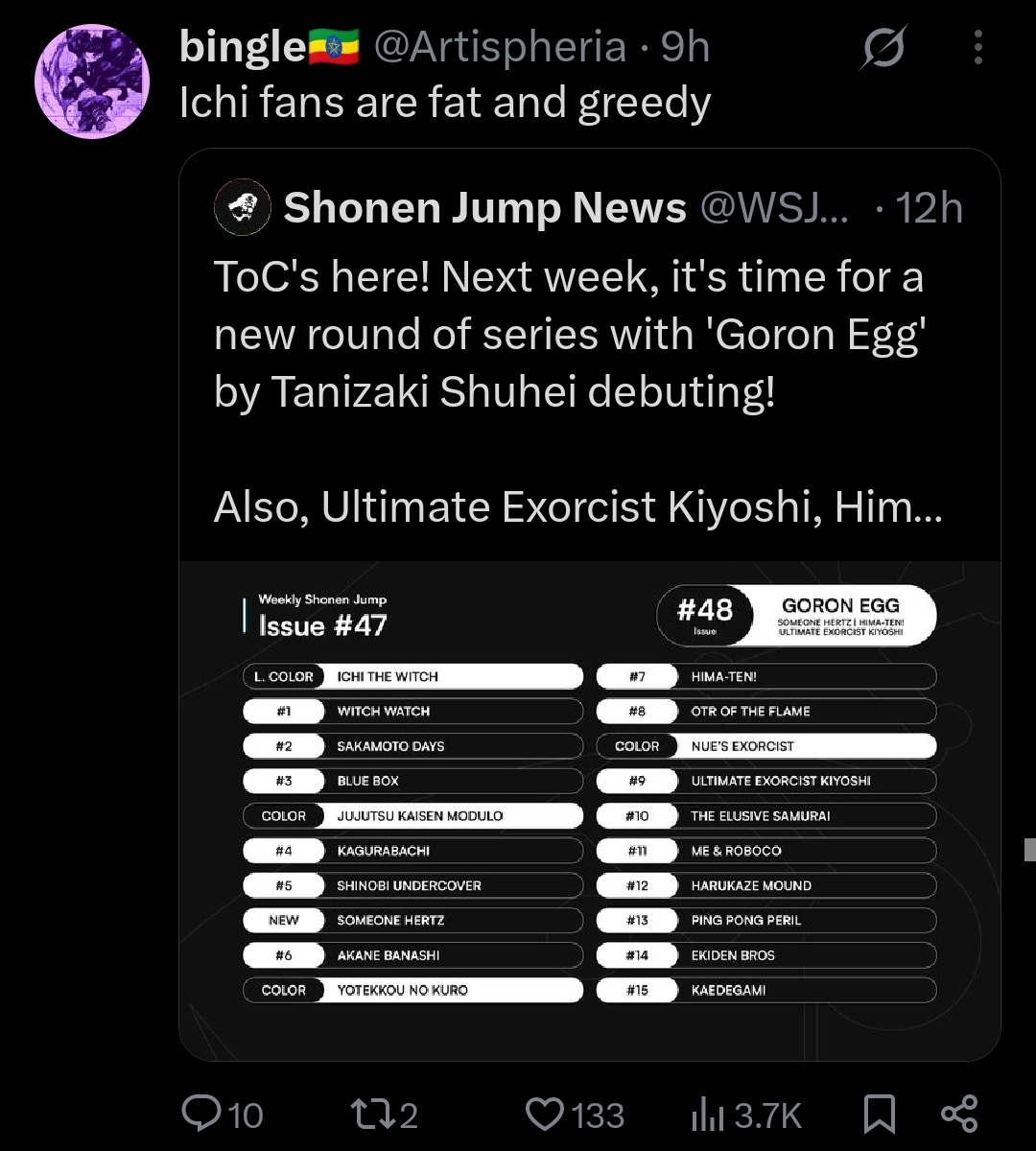This screenshot has width=1036, height=1151.
Task: View post analytics showing 3.7K views
Action: (x=746, y=1115)
